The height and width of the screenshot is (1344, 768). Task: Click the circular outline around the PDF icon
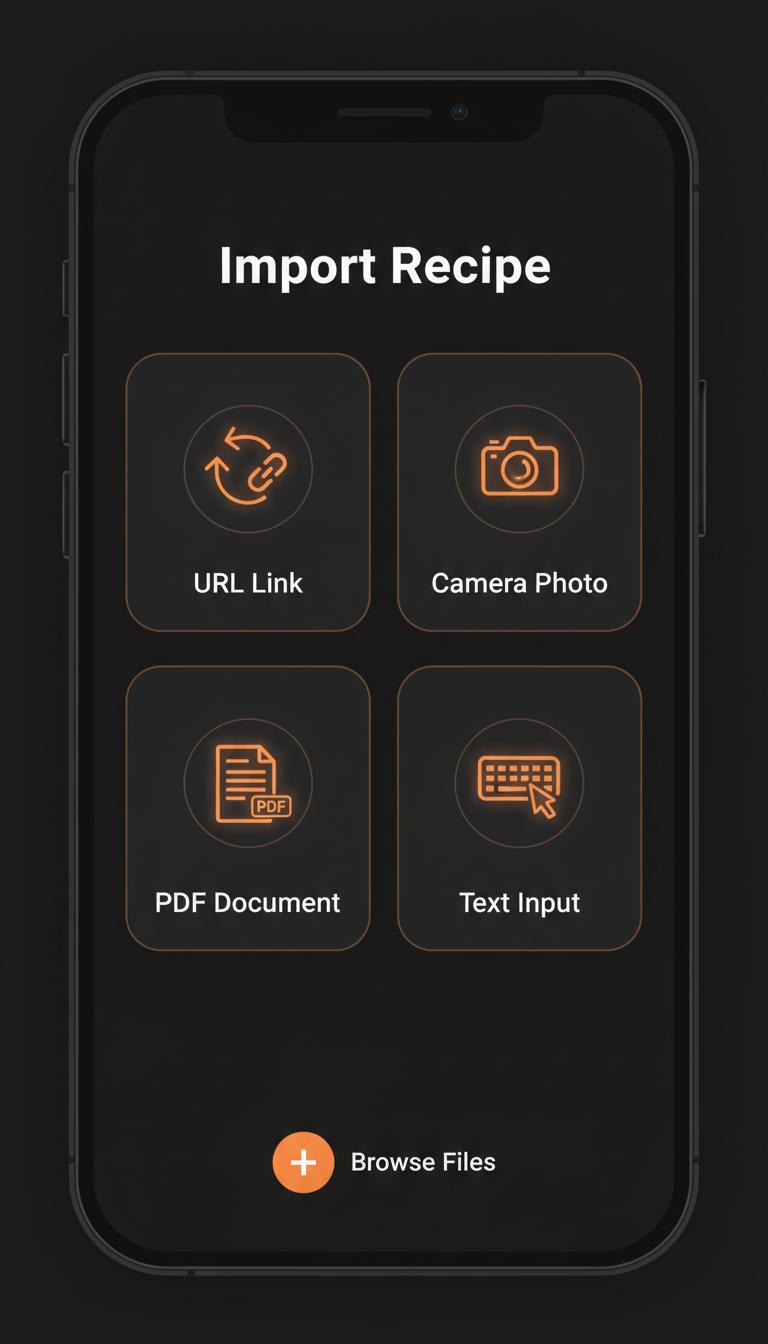pos(248,783)
